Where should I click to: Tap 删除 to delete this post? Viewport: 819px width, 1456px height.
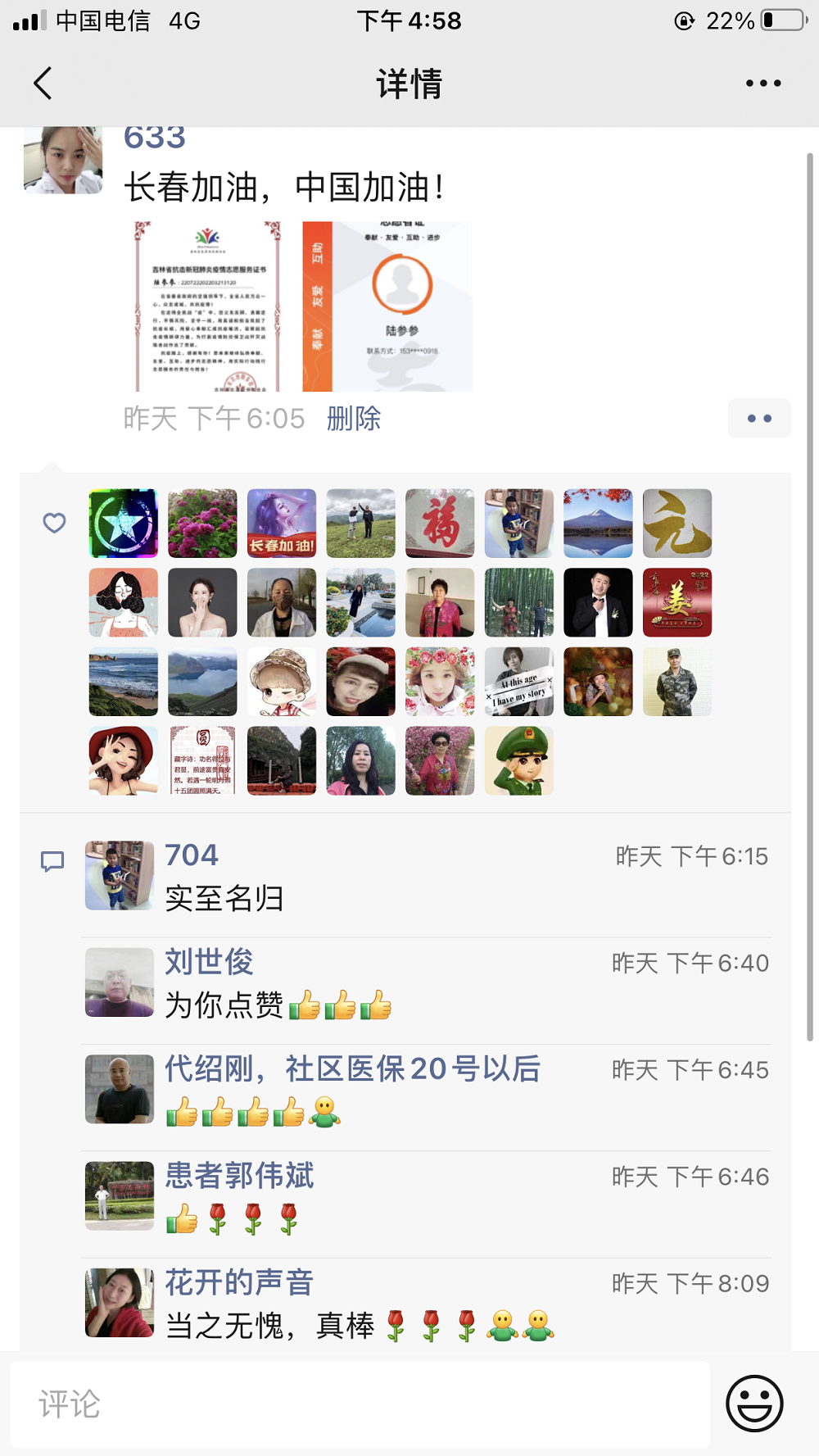coord(354,419)
